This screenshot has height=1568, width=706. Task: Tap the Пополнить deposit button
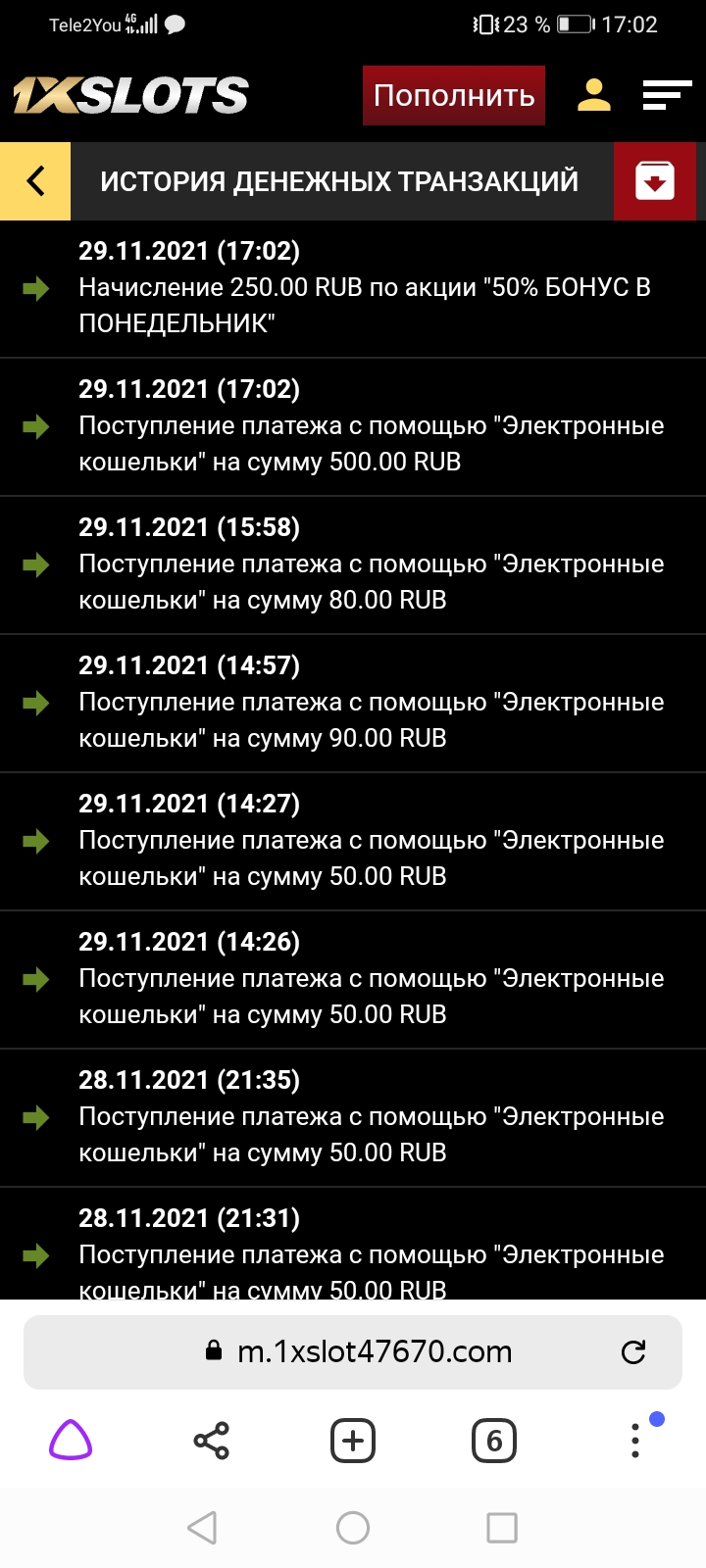(454, 95)
